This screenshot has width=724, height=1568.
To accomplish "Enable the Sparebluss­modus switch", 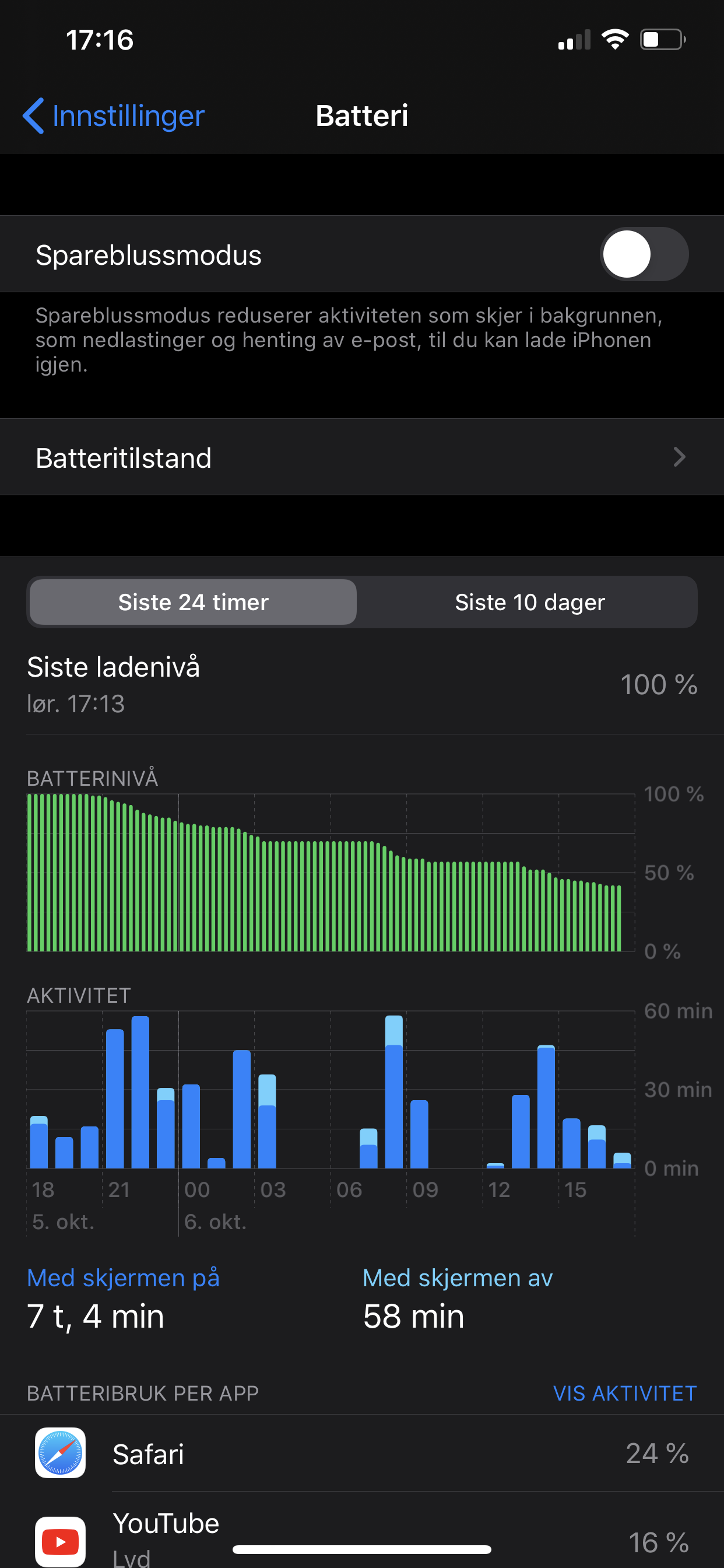I will point(644,254).
